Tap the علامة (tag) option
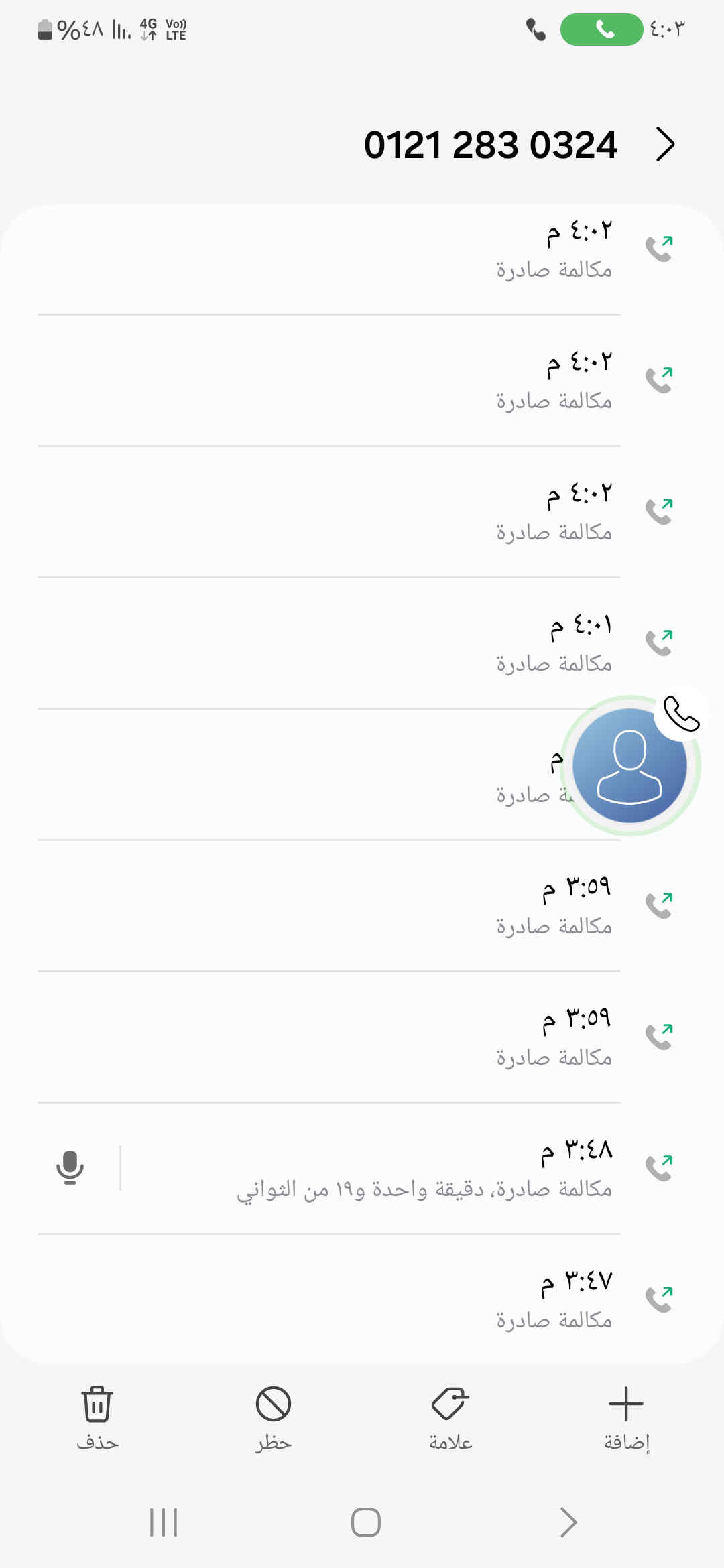Image resolution: width=724 pixels, height=1568 pixels. [x=450, y=1417]
